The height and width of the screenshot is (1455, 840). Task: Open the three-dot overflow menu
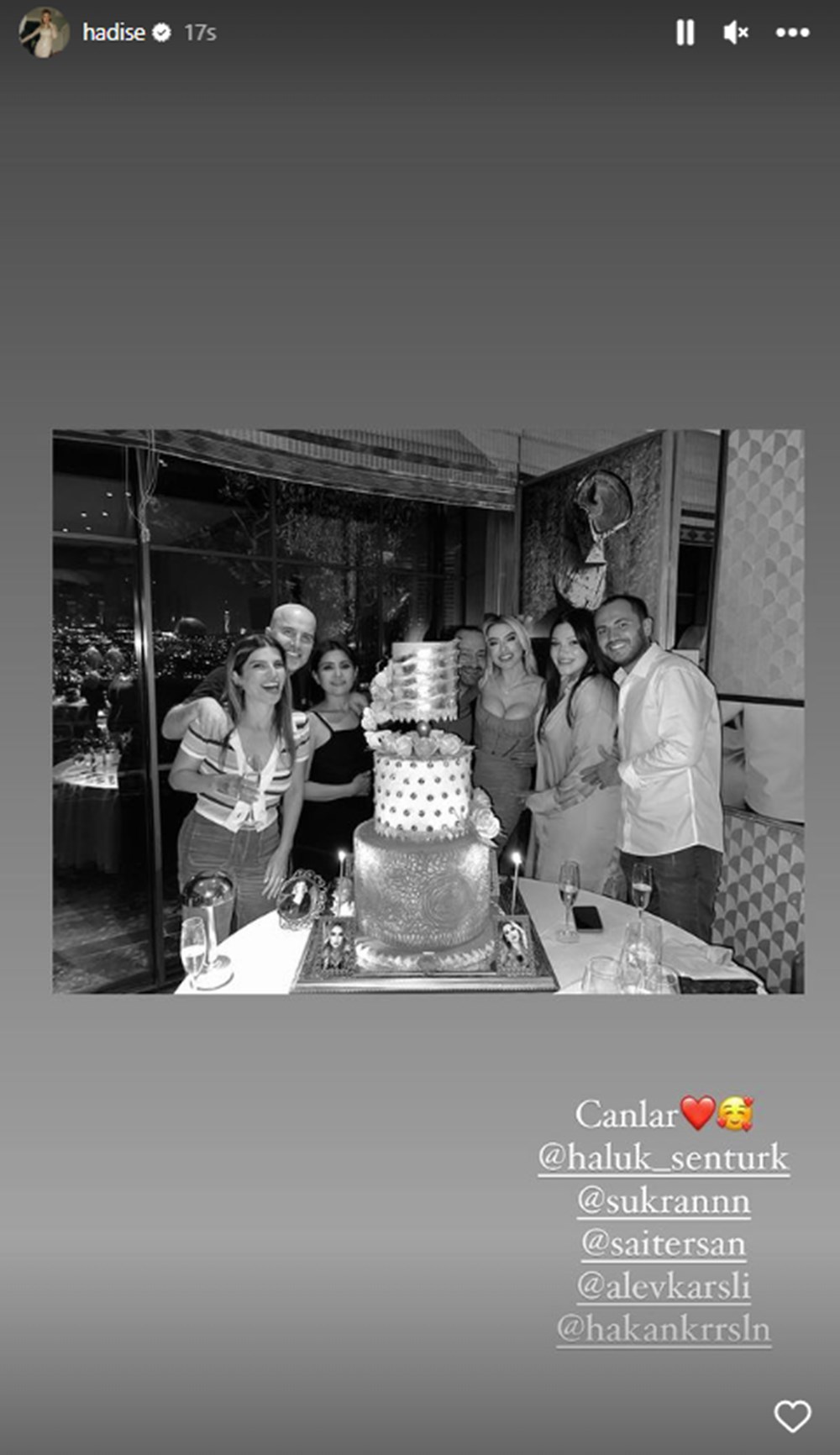pyautogui.click(x=792, y=33)
